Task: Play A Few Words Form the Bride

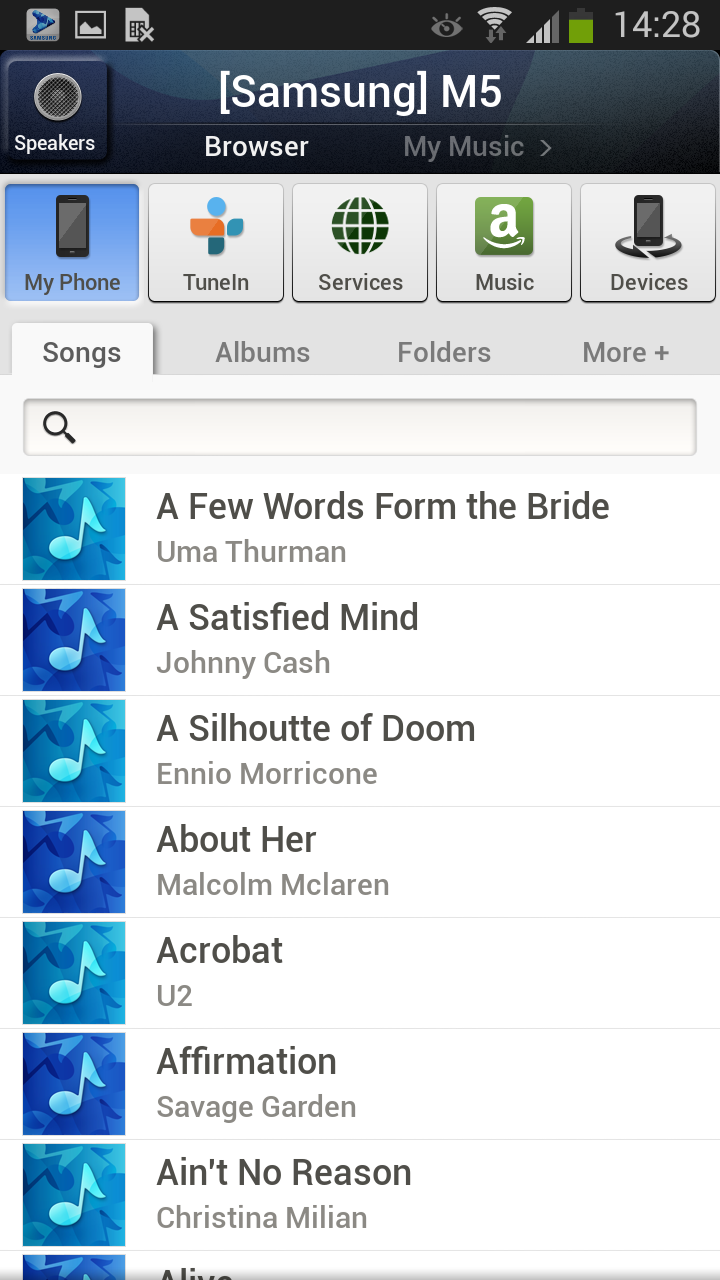Action: pyautogui.click(x=383, y=528)
